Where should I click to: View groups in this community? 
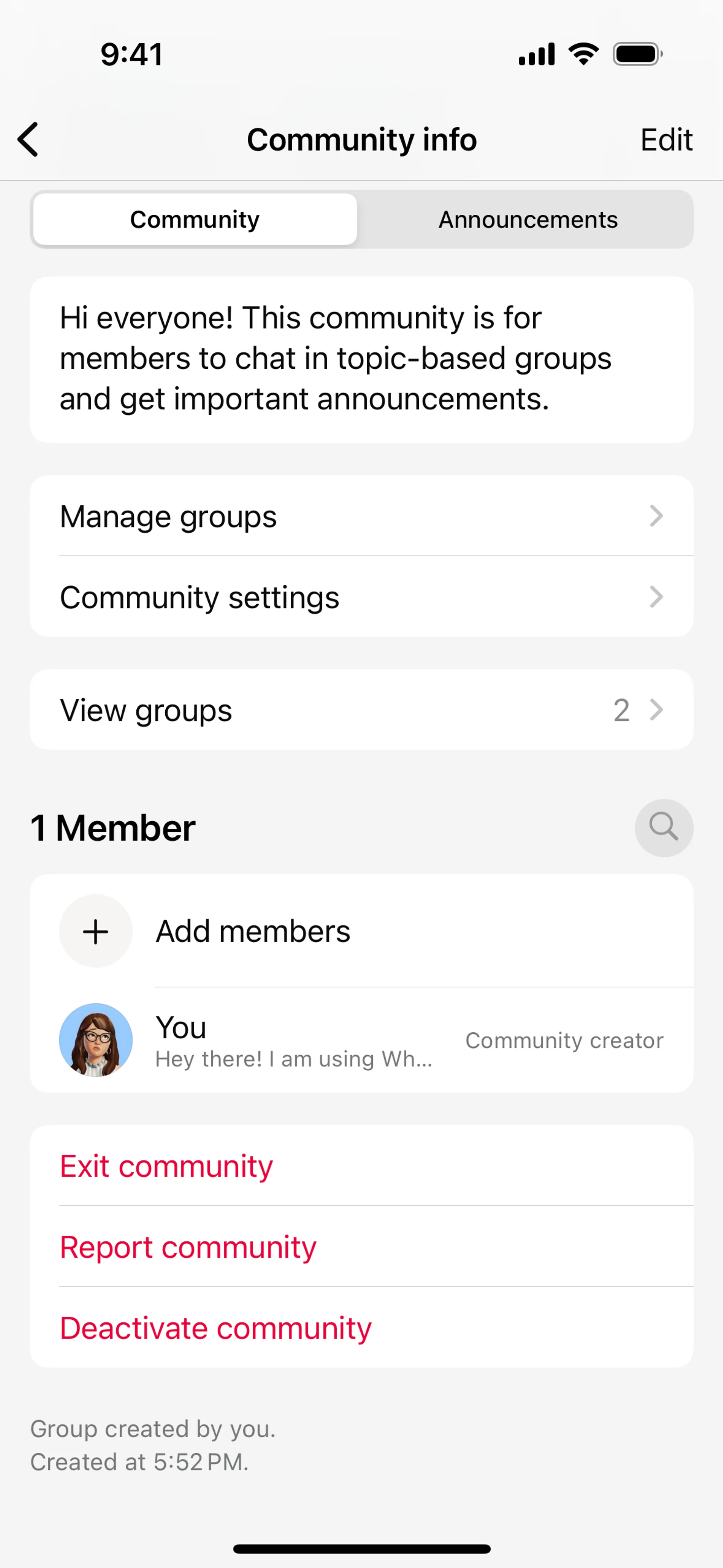coord(361,710)
